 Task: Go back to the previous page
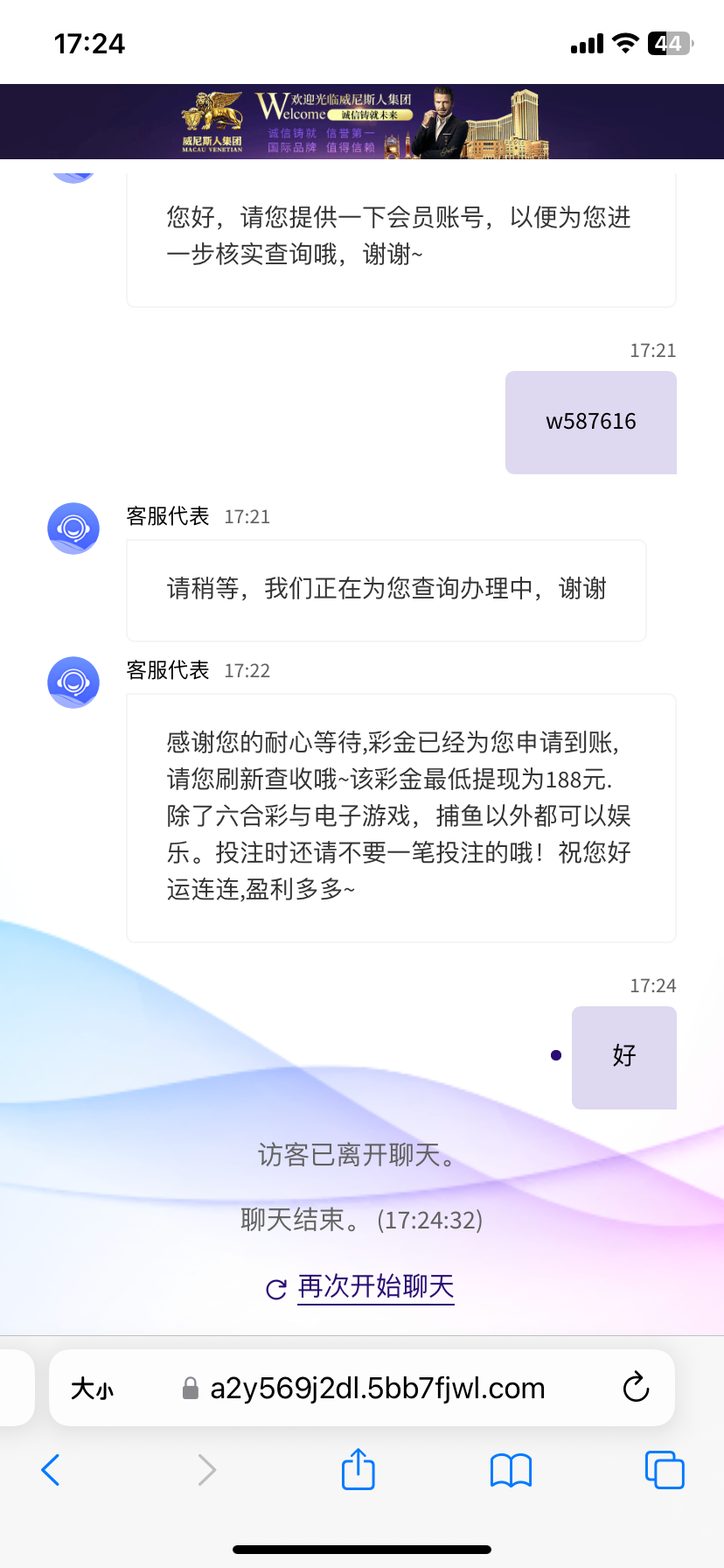click(x=51, y=1470)
